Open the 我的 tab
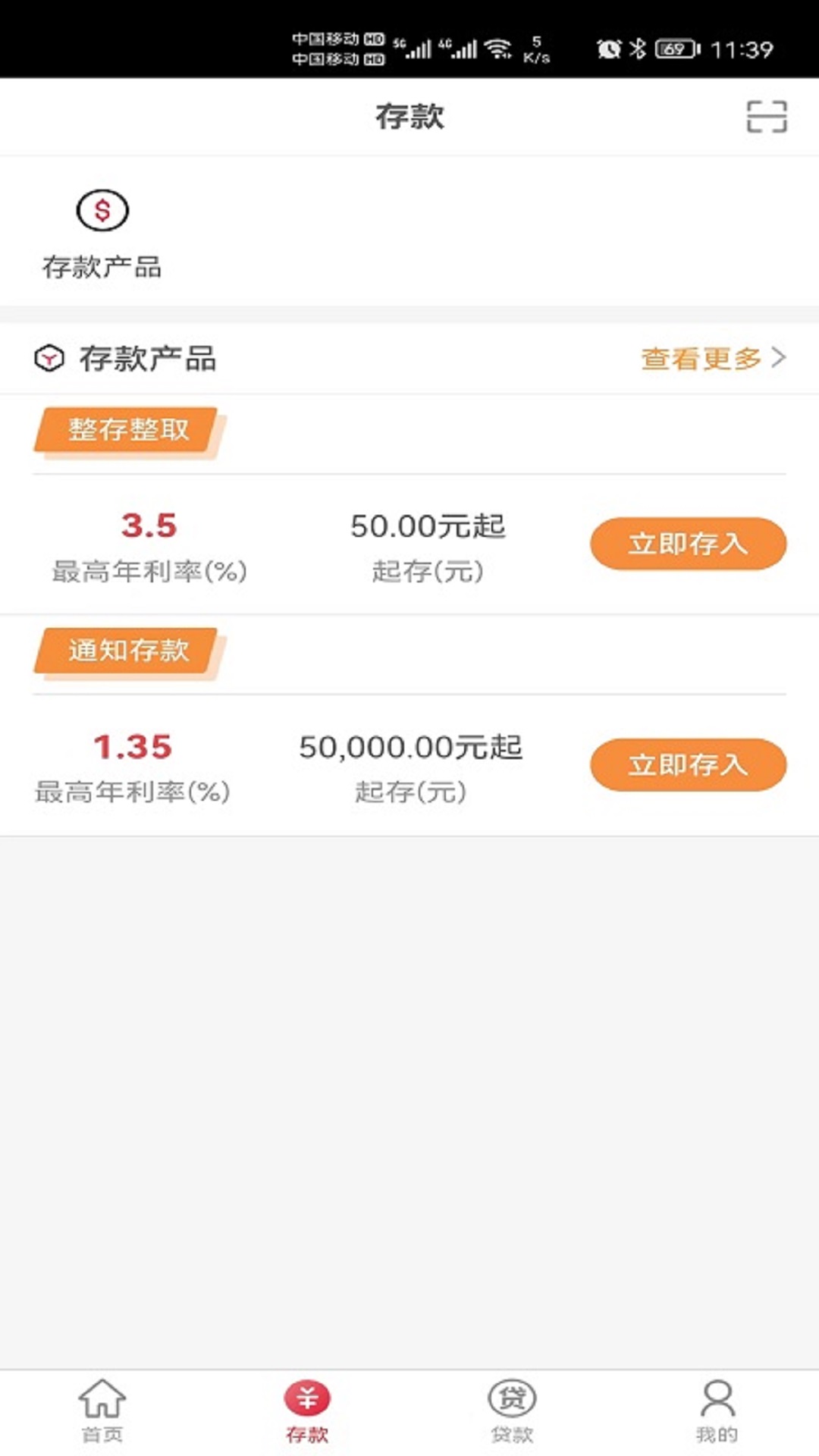This screenshot has height=1456, width=819. pos(717,1411)
